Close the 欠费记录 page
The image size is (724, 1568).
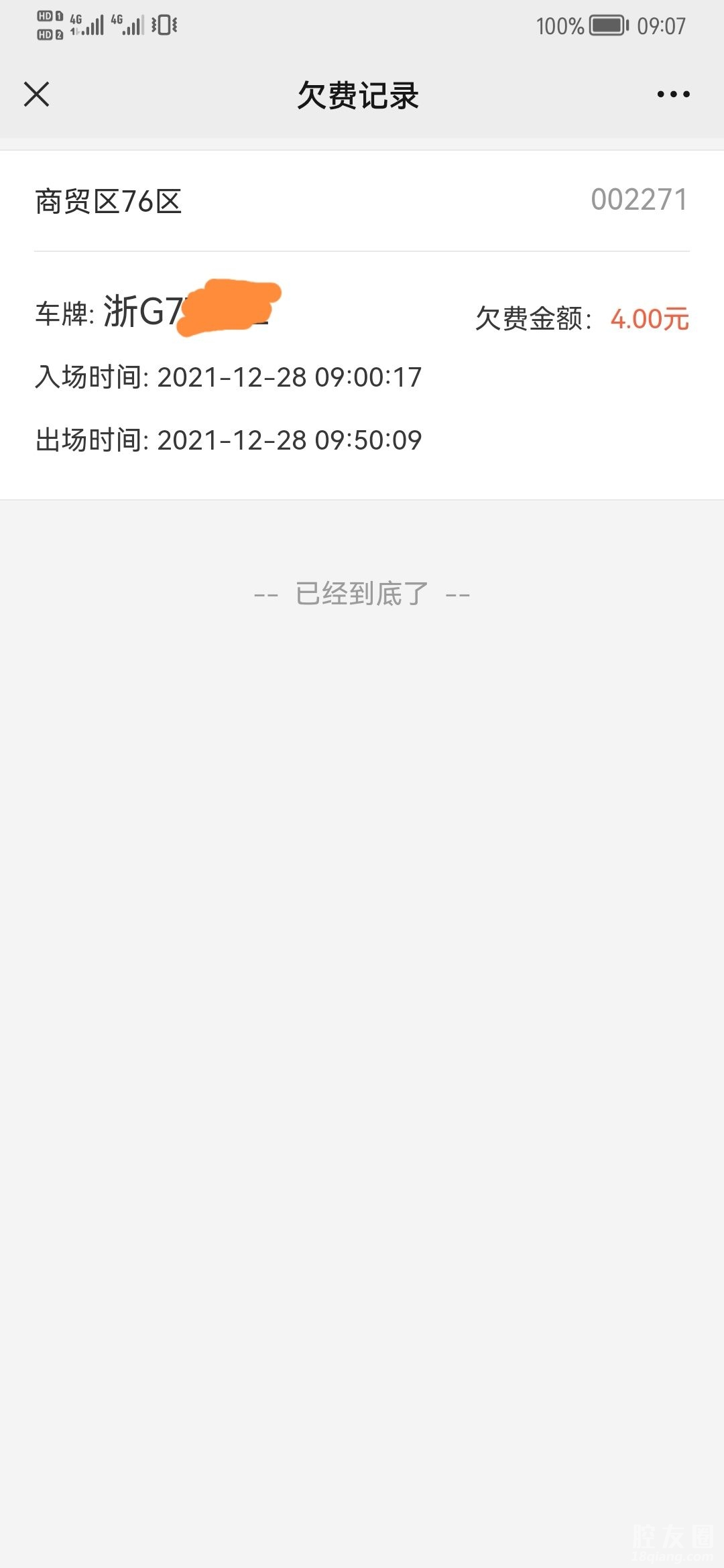point(37,94)
